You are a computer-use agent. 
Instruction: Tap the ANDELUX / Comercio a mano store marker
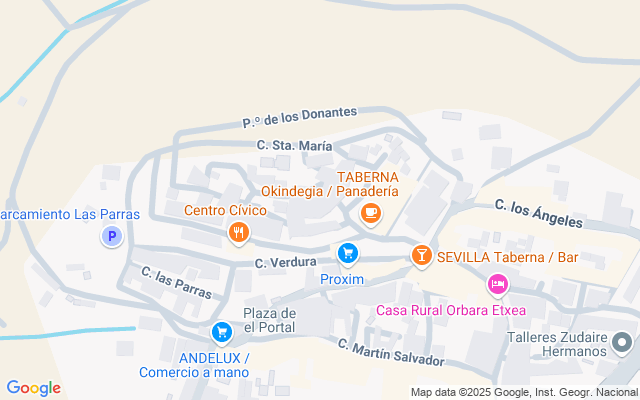pyautogui.click(x=222, y=333)
